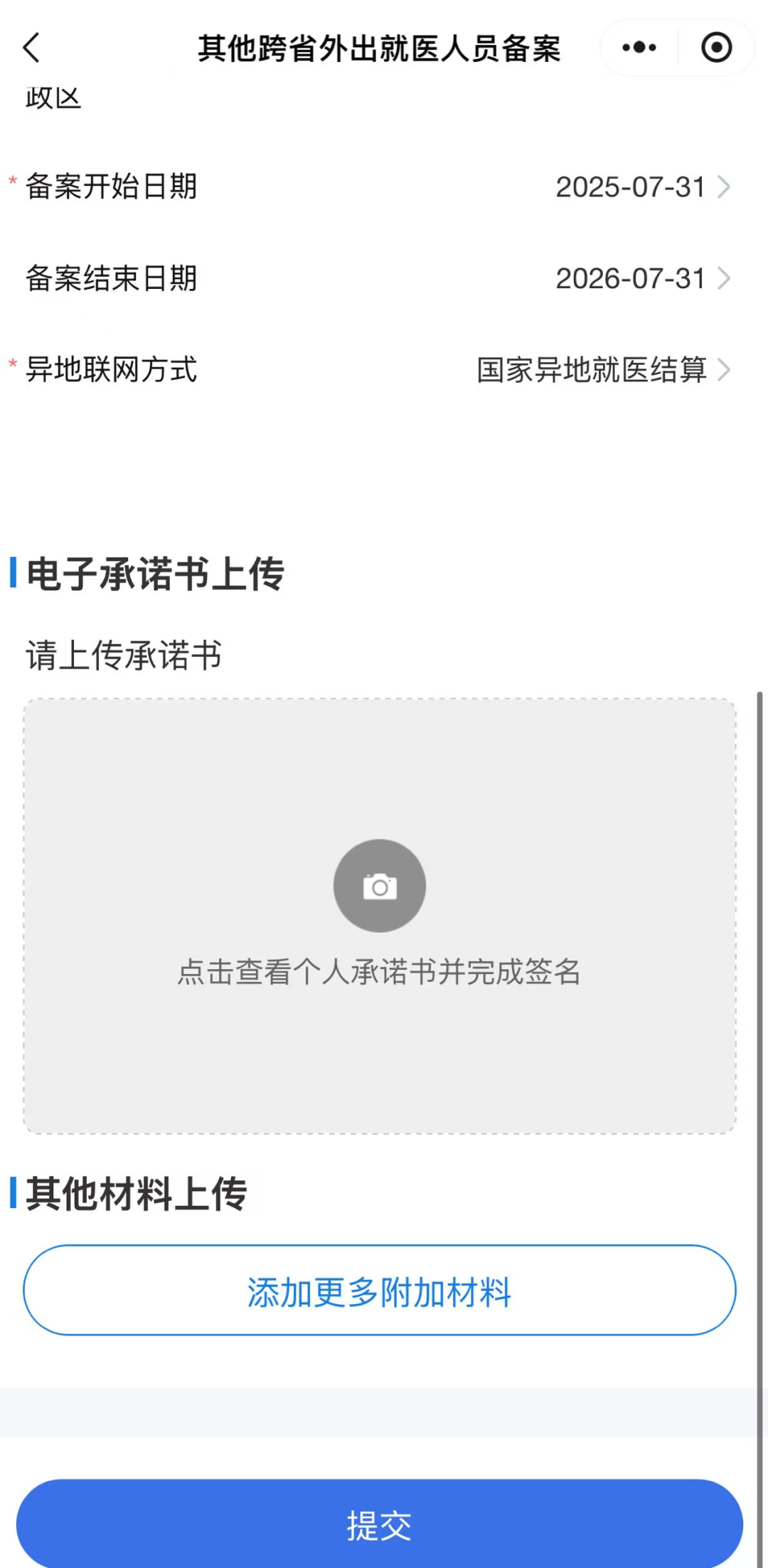Change the 备案结束日期 date
The width and height of the screenshot is (768, 1568).
pos(384,278)
